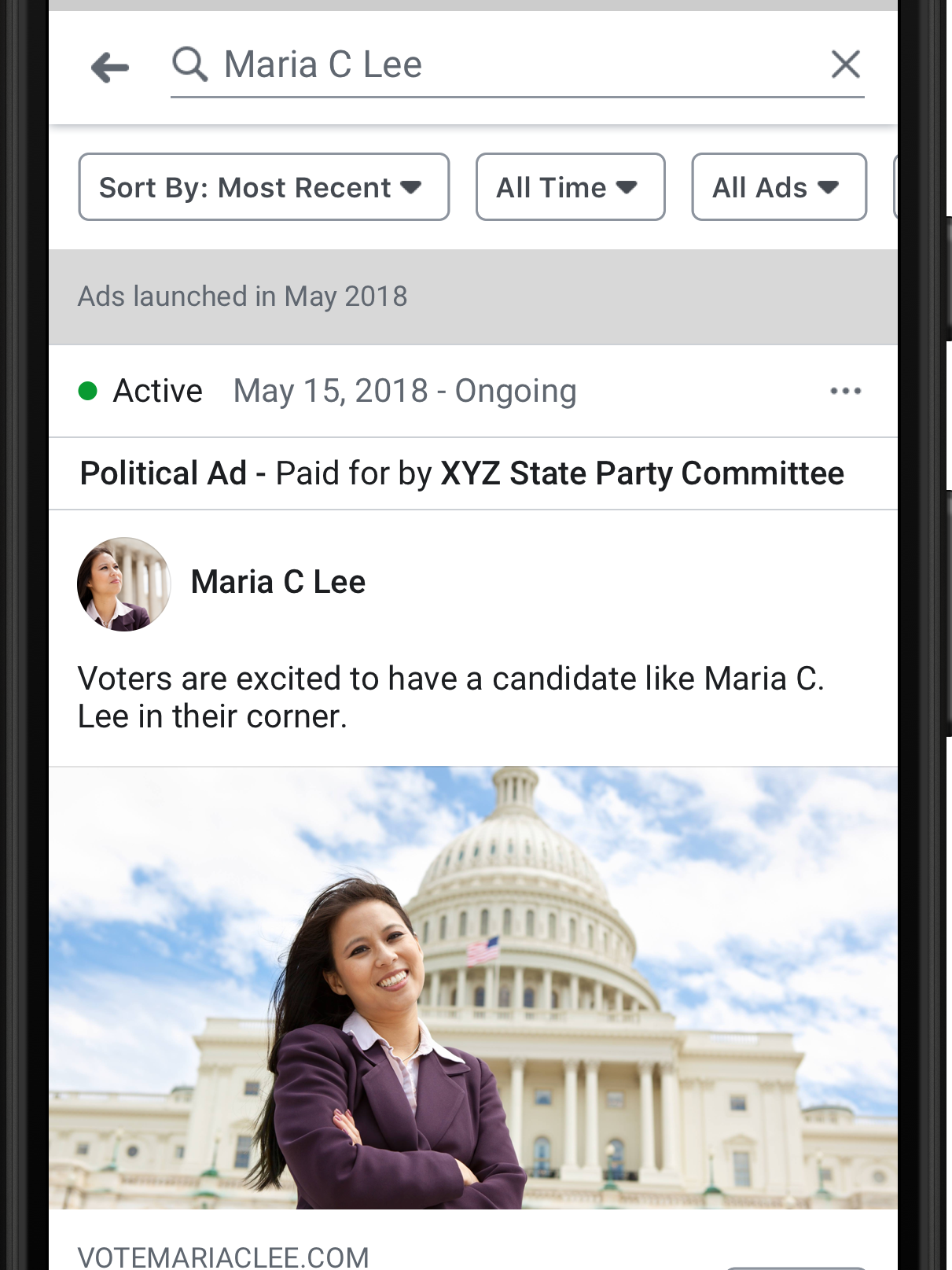Open the three-dot menu on the active ad
The image size is (952, 1270).
(846, 390)
